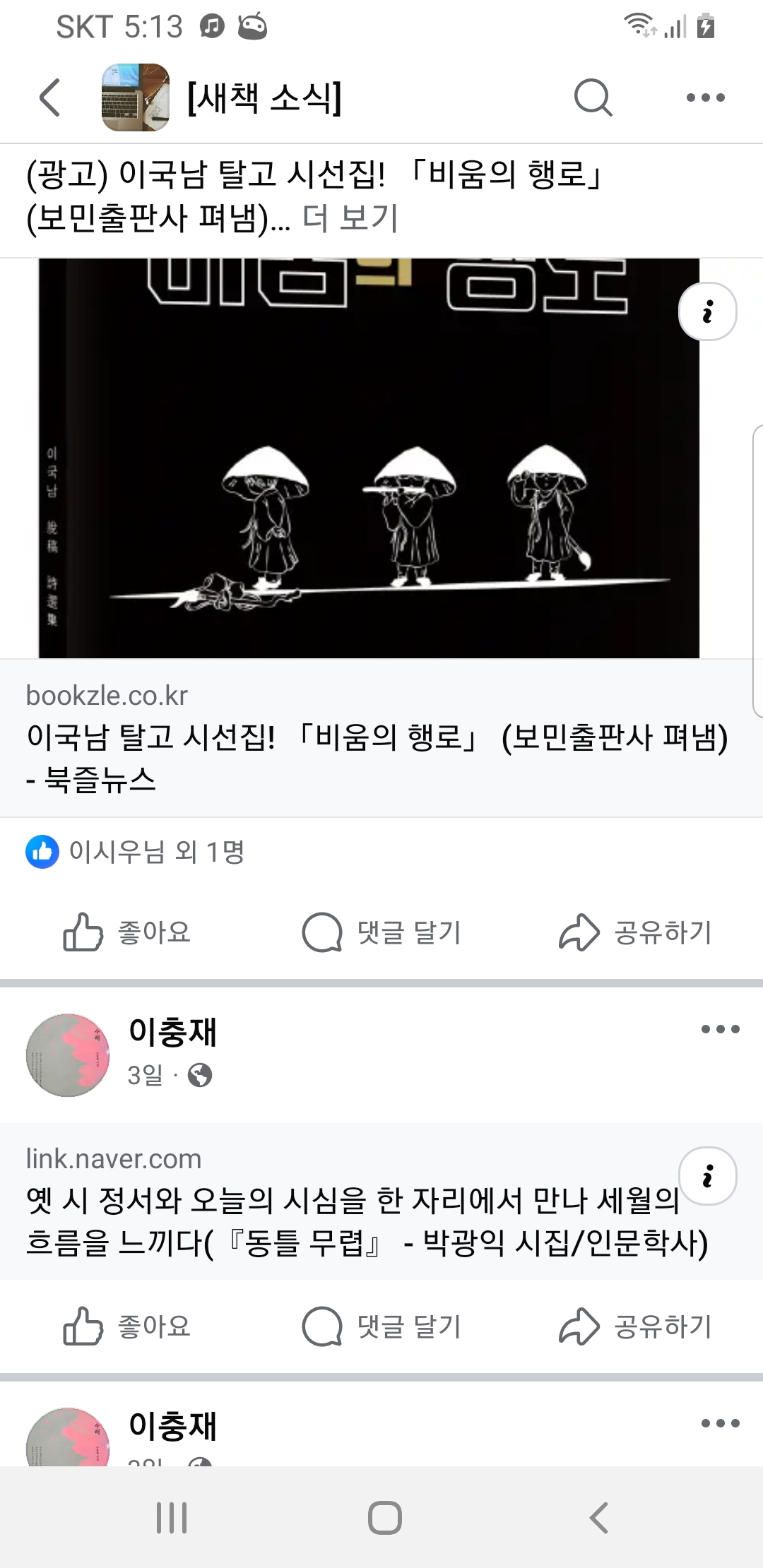Open the recent apps view
Viewport: 763px width, 1568px height.
172,1517
